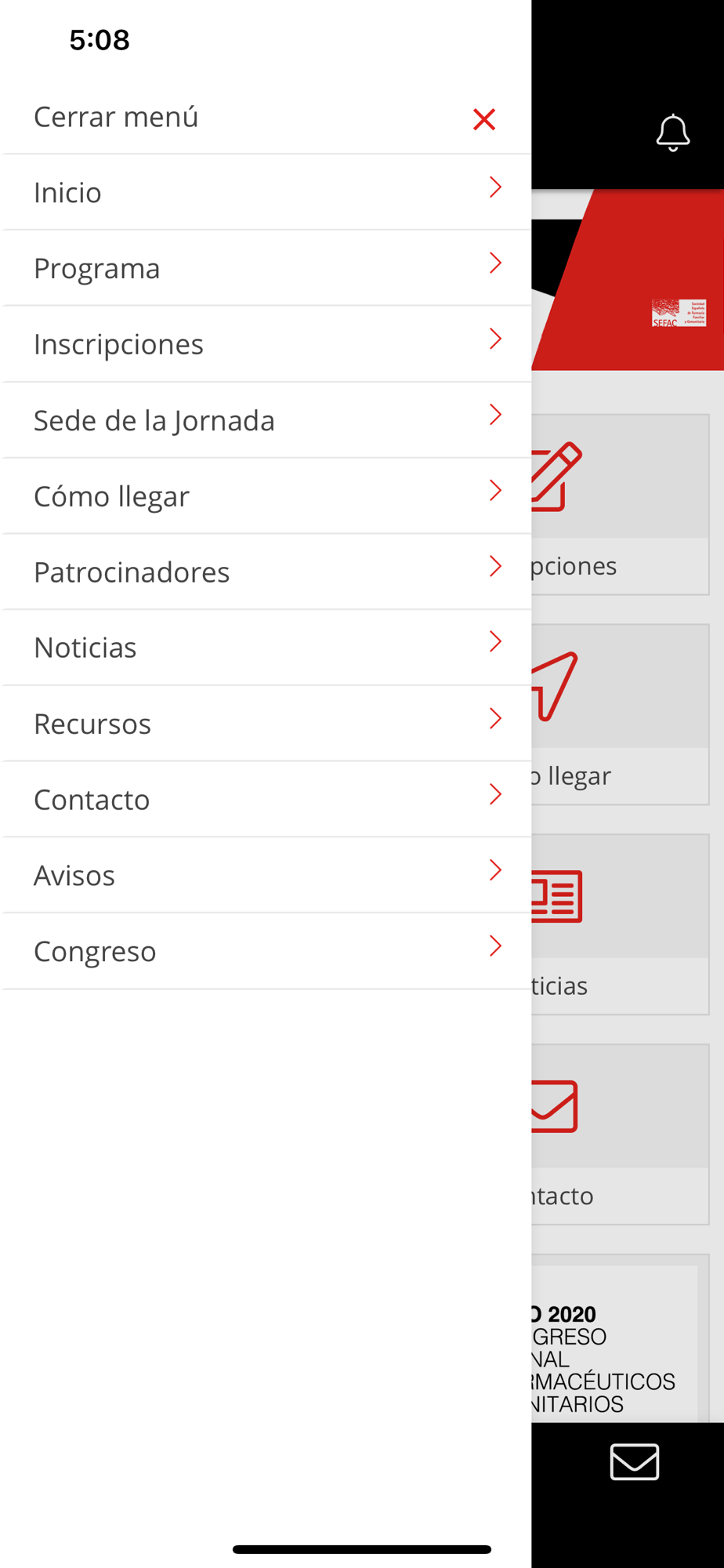Select Contacto in the menu list

point(266,800)
